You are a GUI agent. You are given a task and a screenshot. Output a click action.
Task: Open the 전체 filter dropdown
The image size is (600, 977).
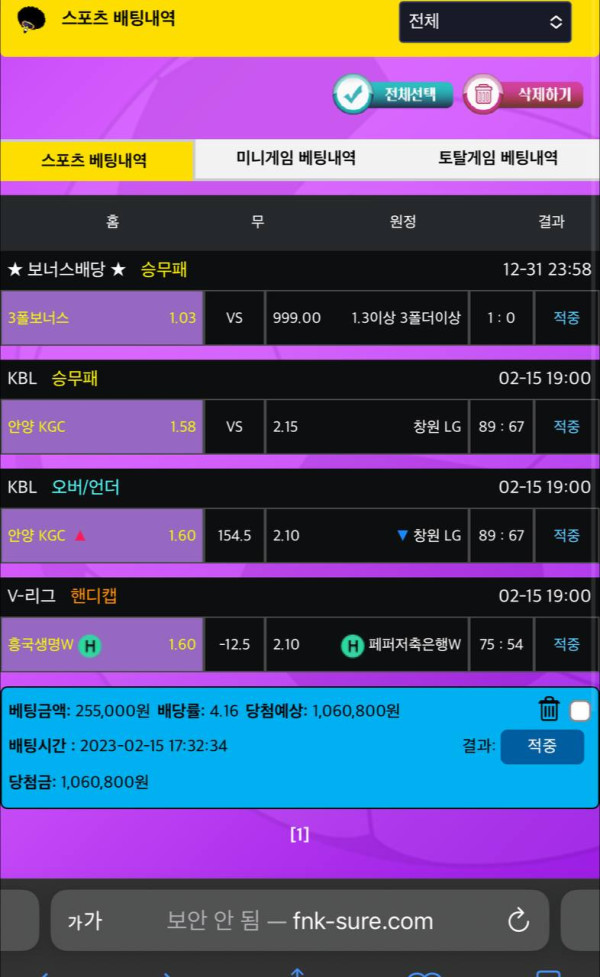tap(485, 22)
